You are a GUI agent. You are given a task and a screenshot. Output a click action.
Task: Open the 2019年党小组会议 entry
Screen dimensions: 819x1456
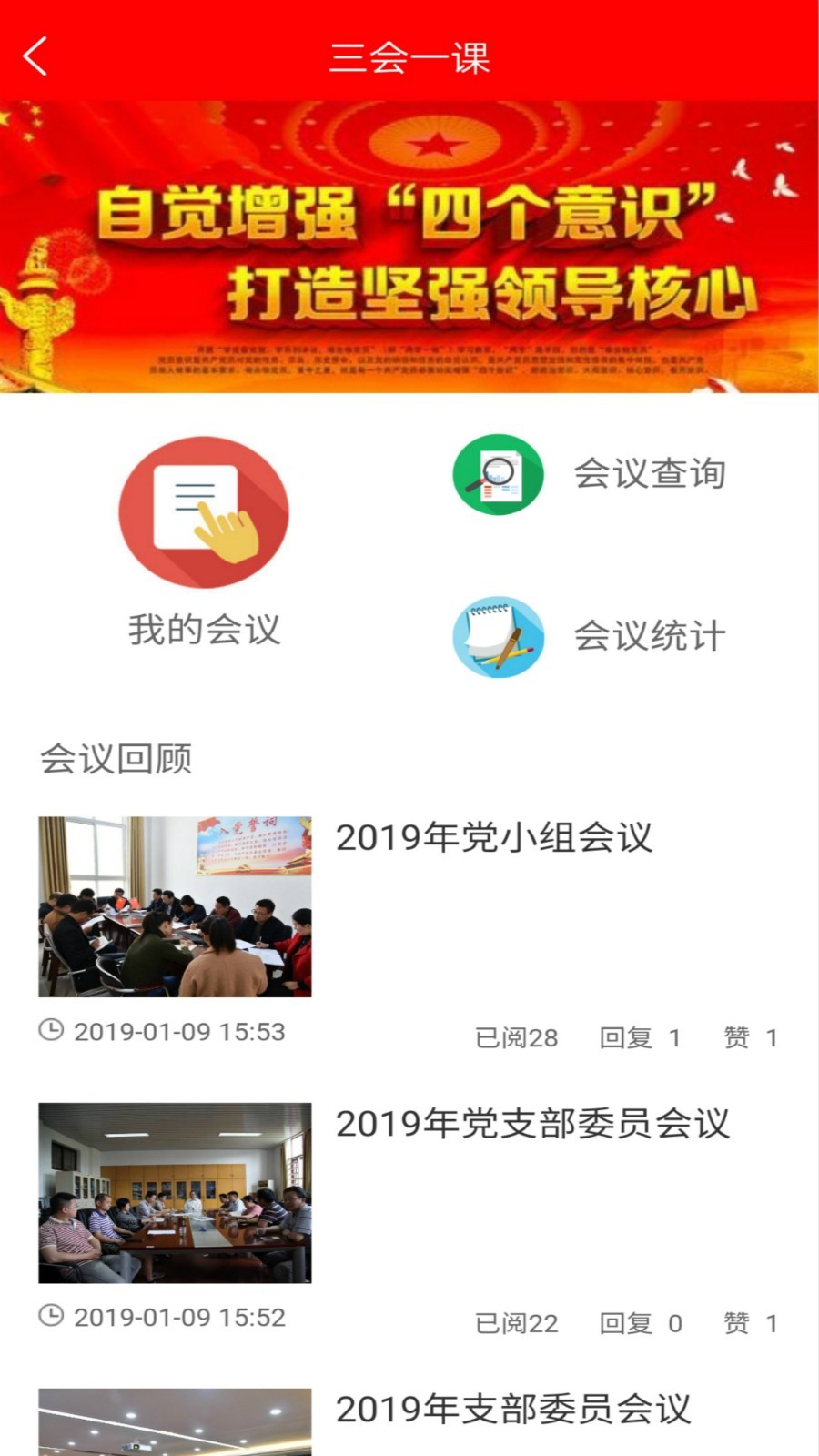pyautogui.click(x=494, y=838)
